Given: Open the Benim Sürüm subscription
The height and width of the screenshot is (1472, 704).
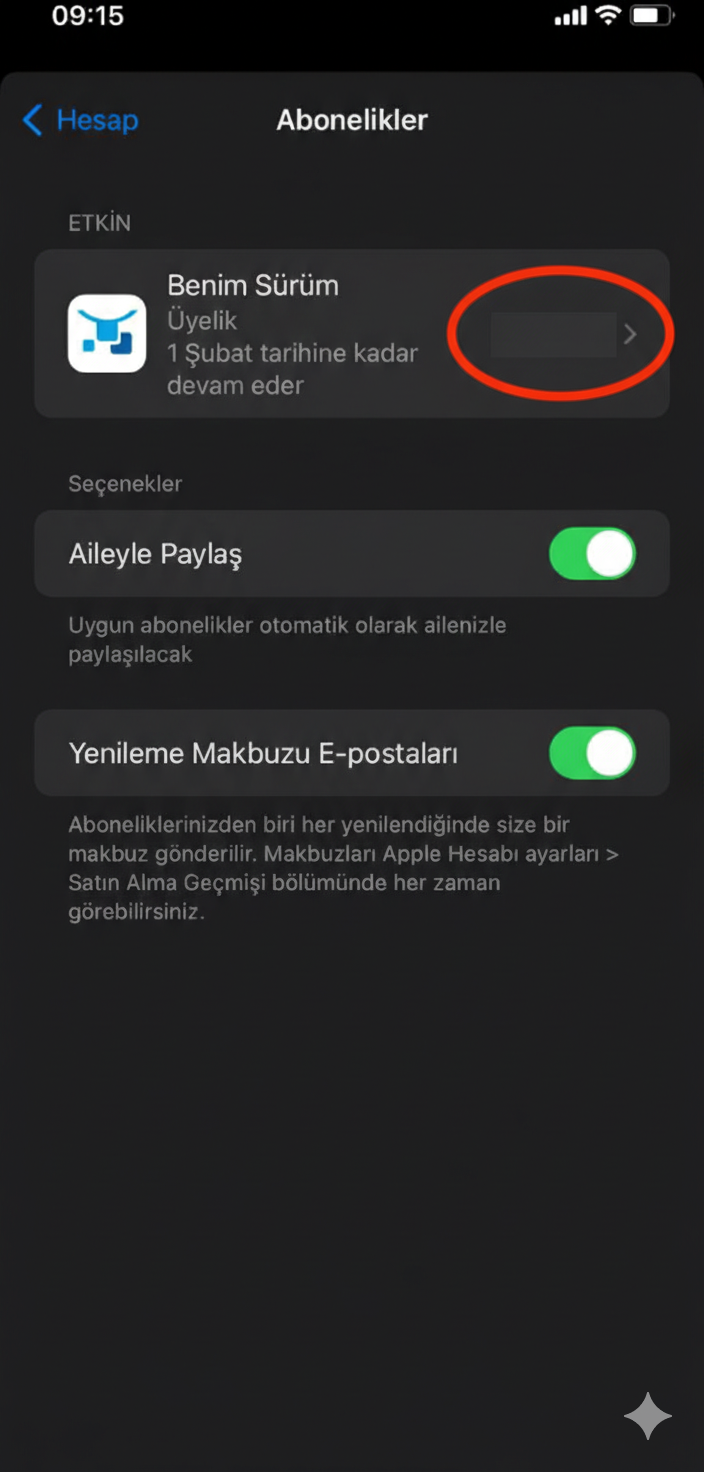Looking at the screenshot, I should [x=350, y=333].
